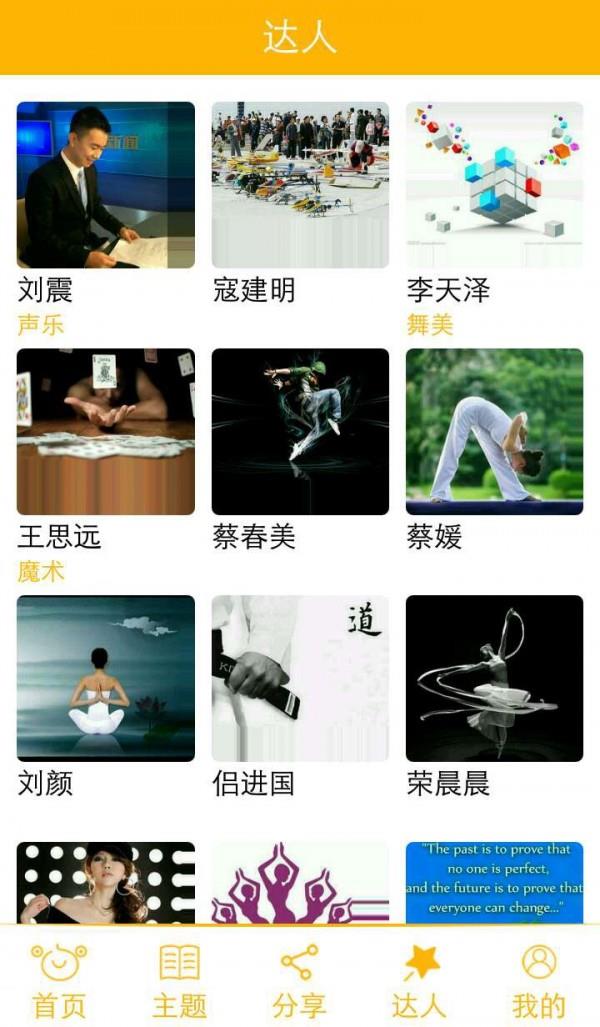
Task: View 李天泽's profile tile
Action: click(494, 185)
